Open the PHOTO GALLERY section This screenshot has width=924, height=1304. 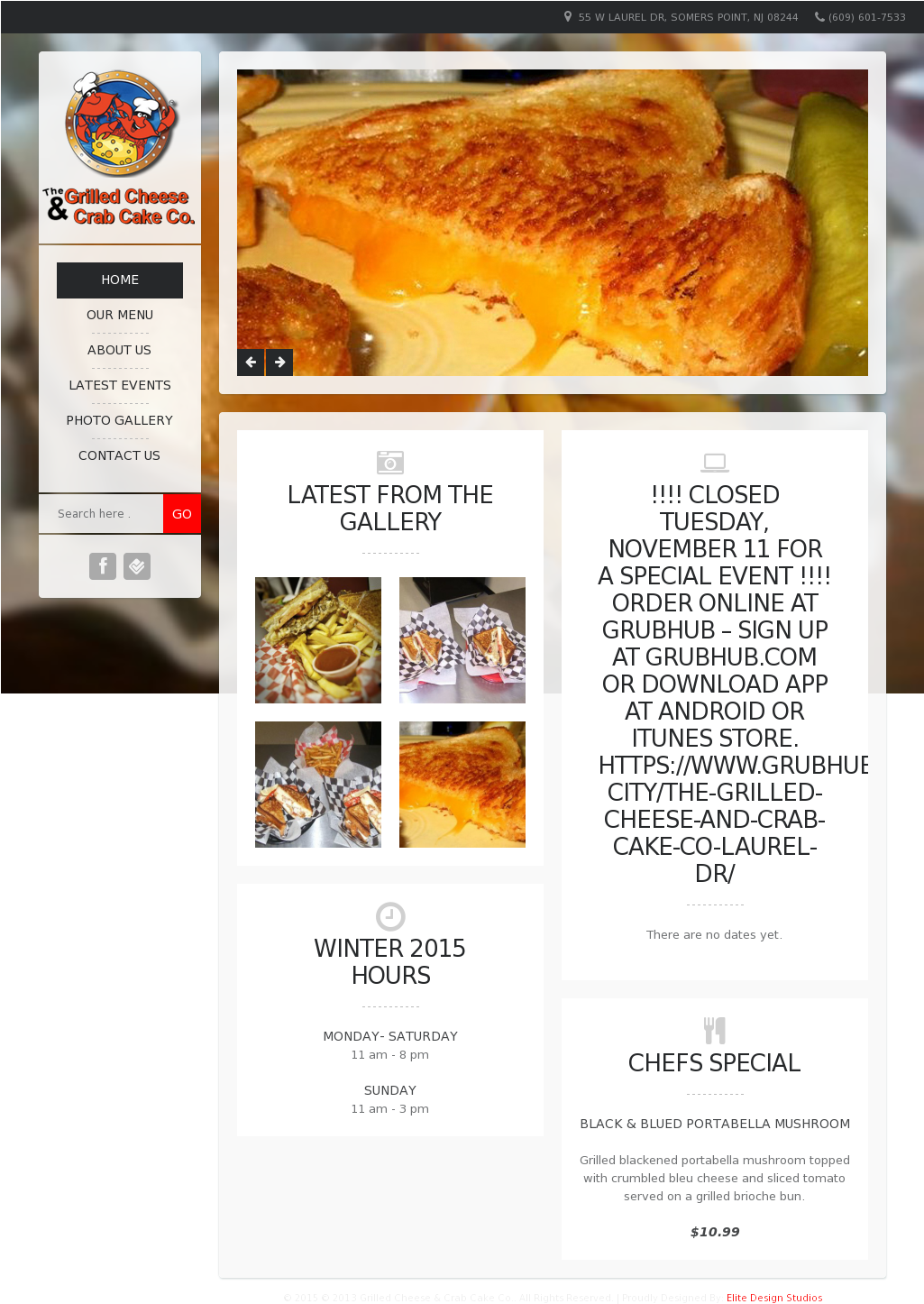[x=119, y=420]
